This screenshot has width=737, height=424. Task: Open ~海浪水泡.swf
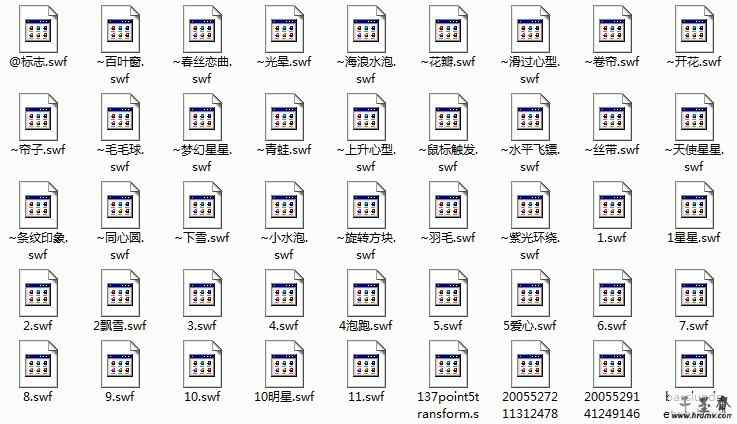point(366,28)
